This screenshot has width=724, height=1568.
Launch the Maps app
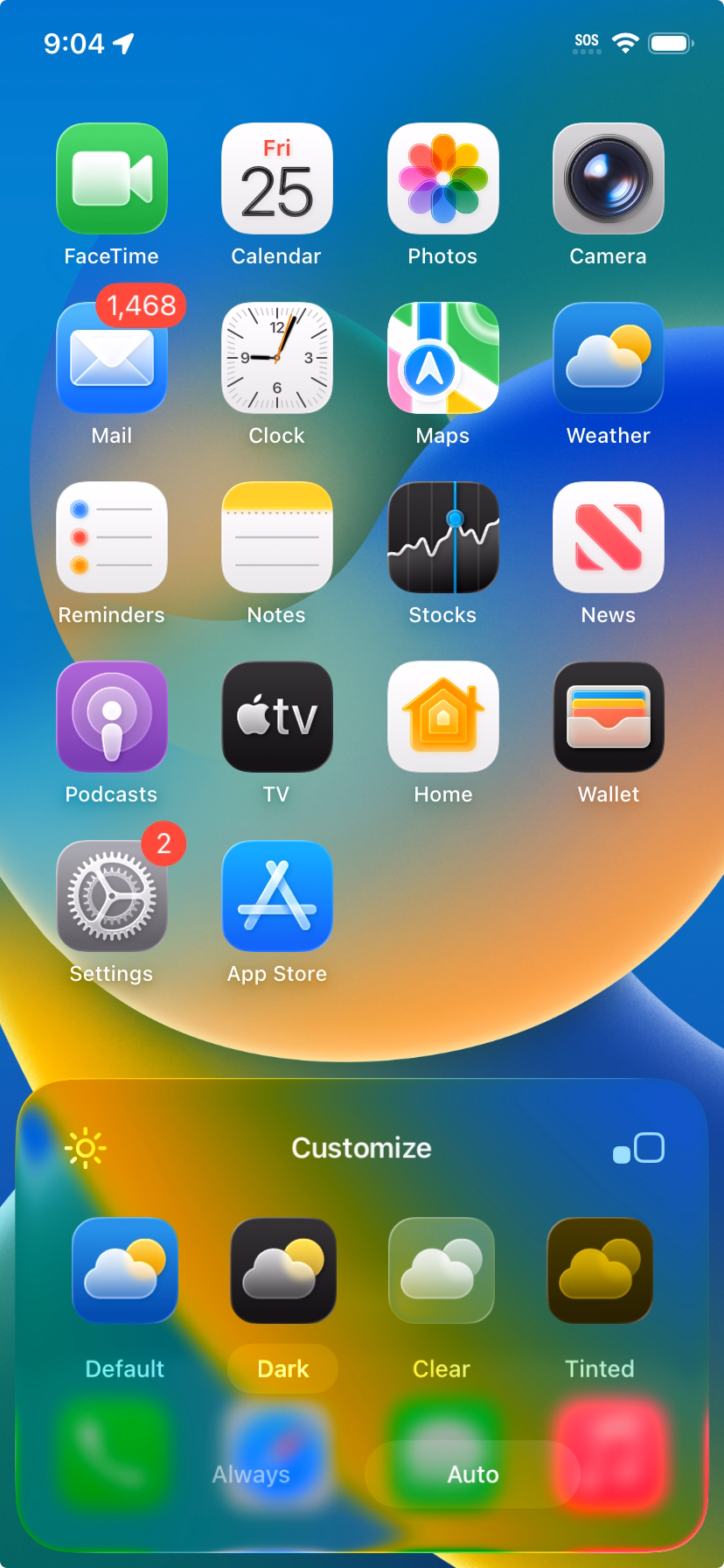442,358
